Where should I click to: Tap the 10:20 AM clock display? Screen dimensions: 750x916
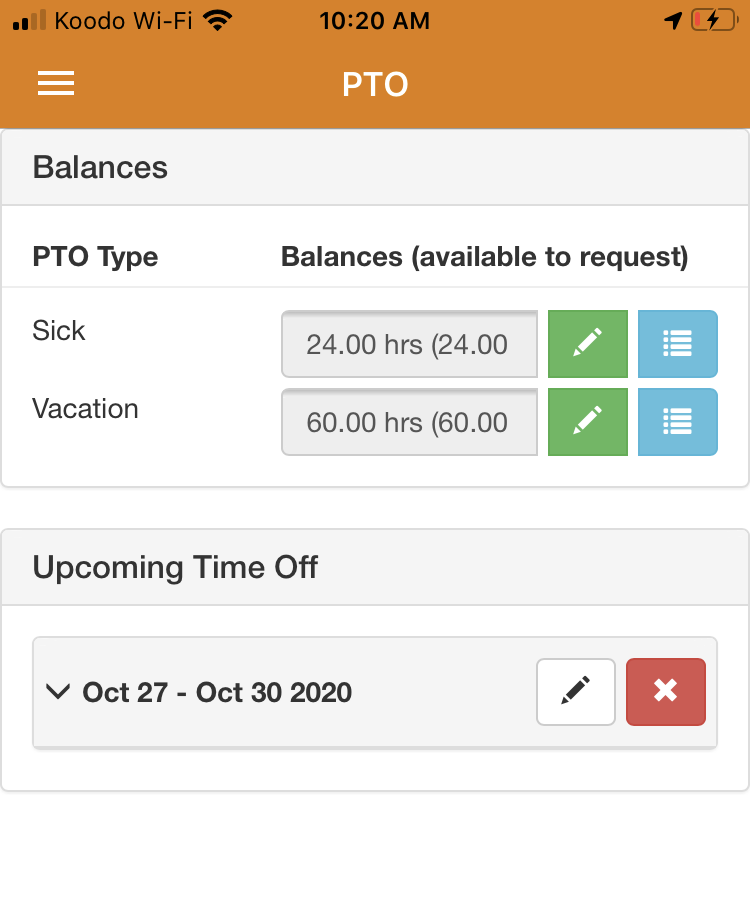click(x=375, y=20)
